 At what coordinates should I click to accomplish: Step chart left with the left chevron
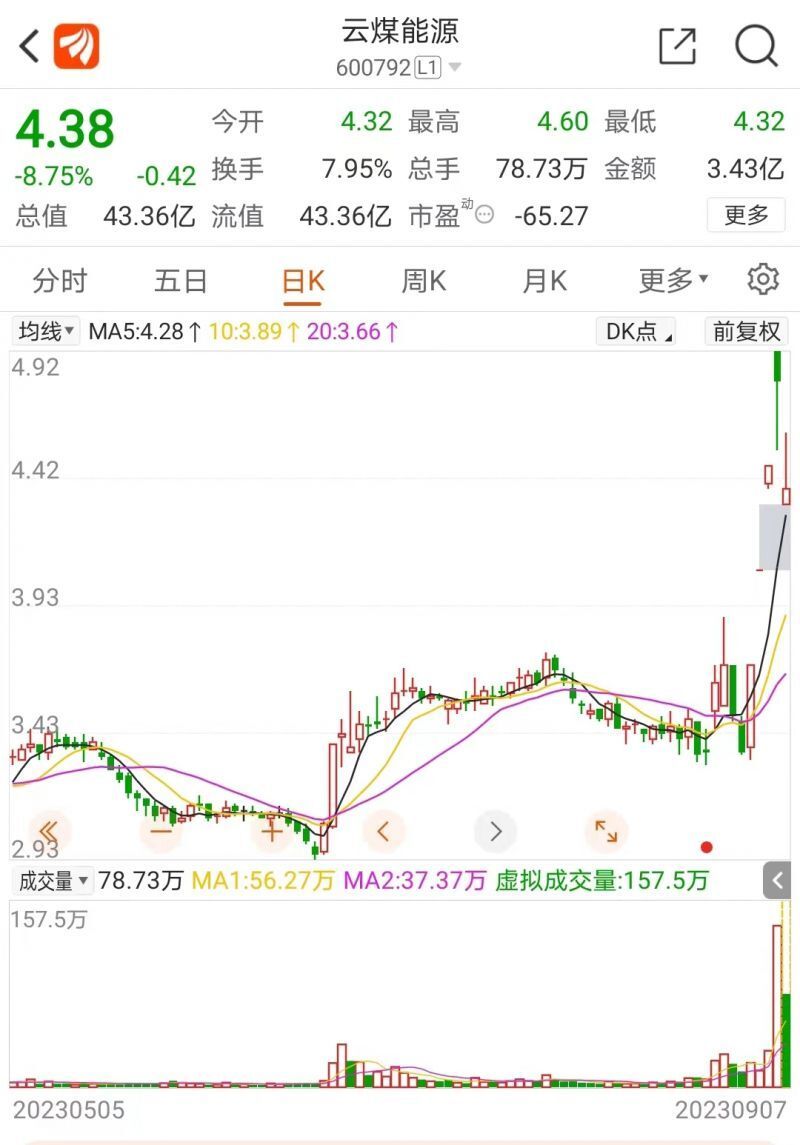coord(383,831)
